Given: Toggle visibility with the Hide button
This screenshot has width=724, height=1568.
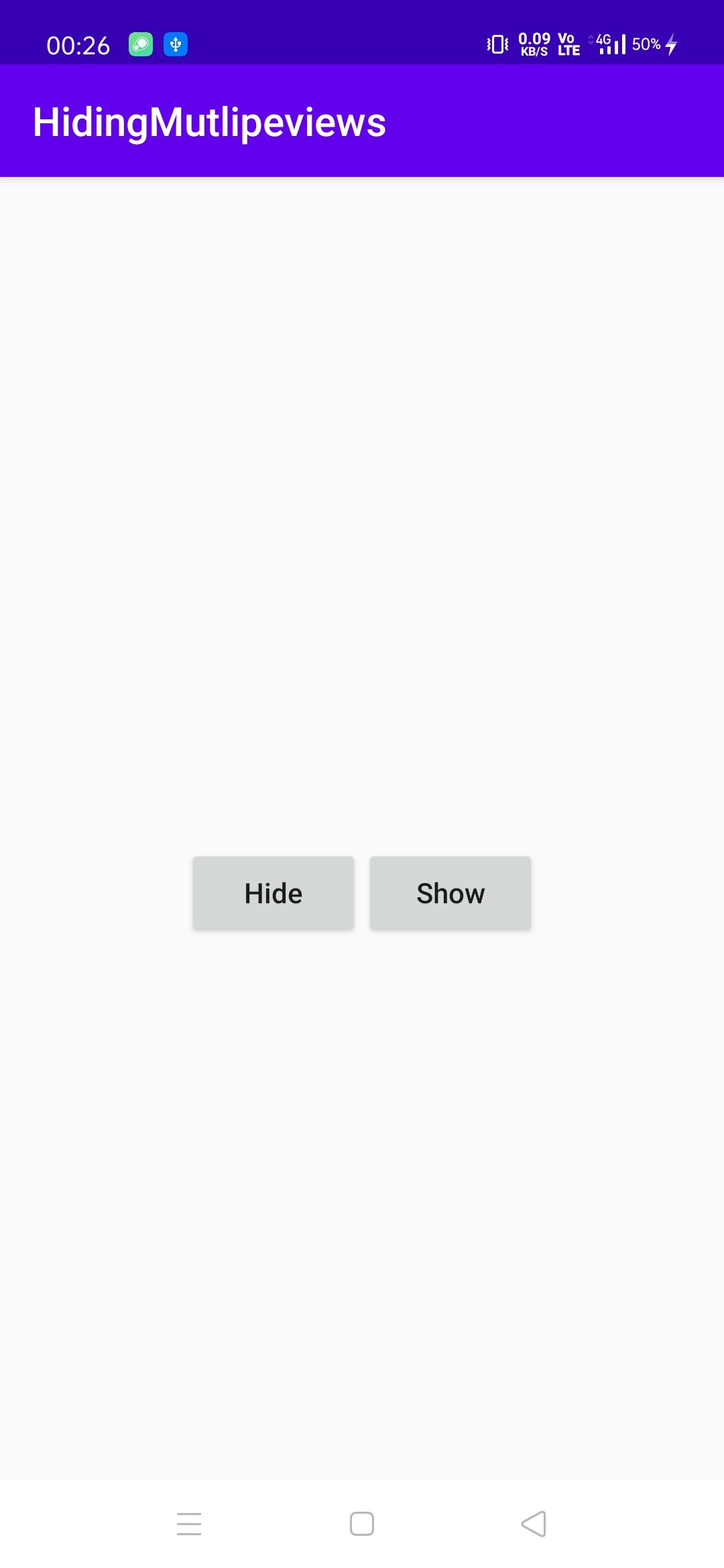Looking at the screenshot, I should click(273, 893).
